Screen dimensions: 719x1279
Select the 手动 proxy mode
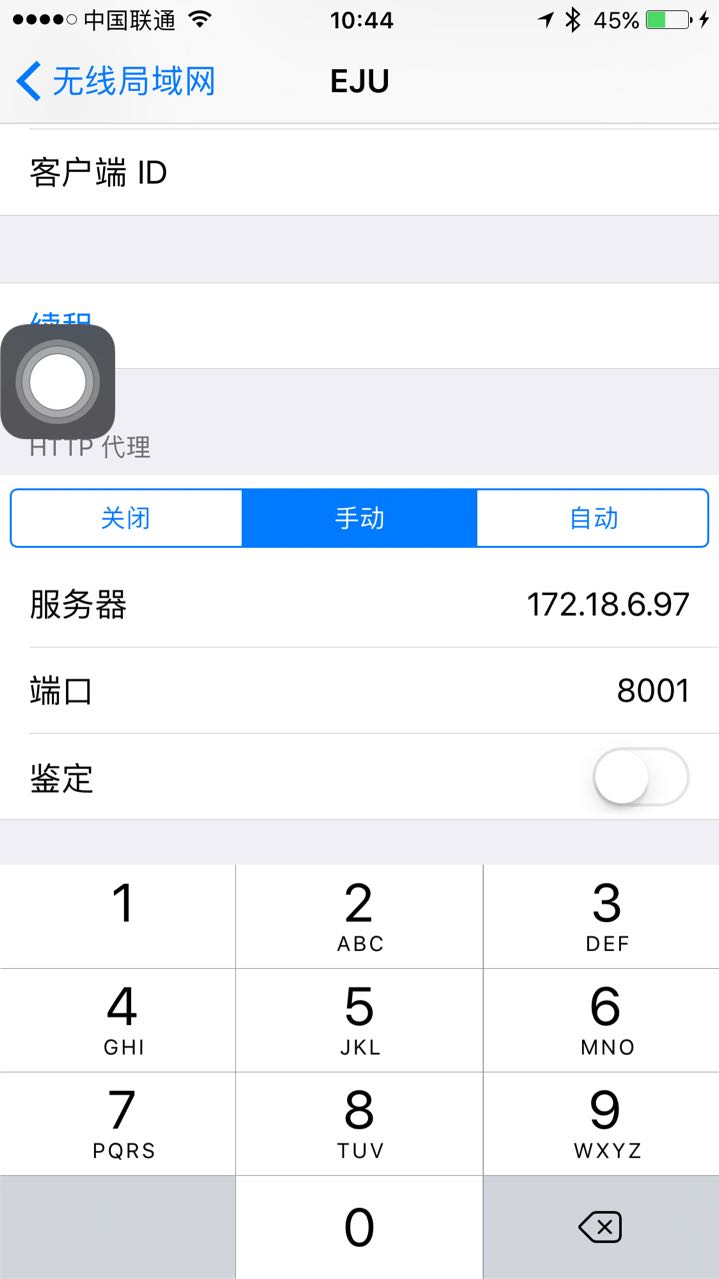pos(359,518)
